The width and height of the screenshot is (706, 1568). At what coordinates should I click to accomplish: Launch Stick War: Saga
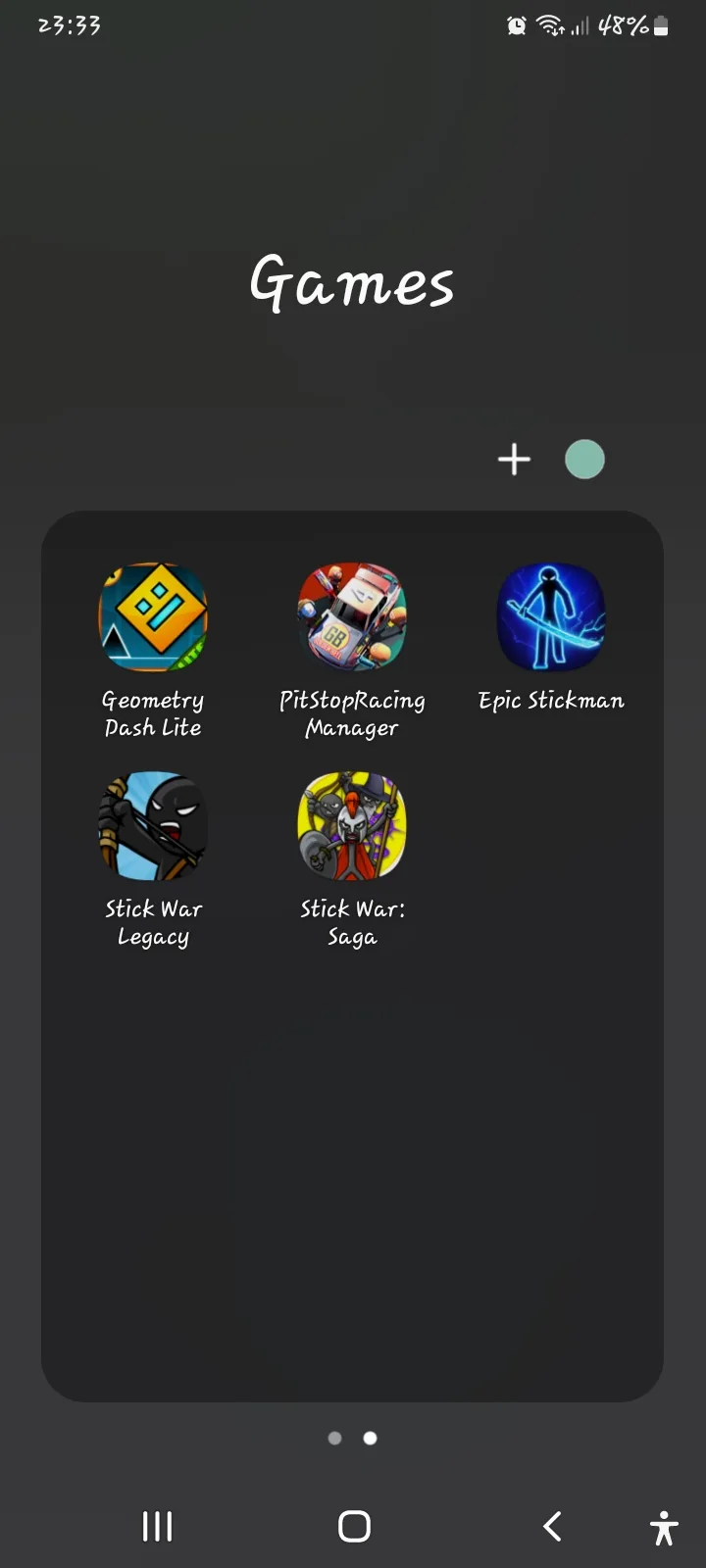(352, 826)
